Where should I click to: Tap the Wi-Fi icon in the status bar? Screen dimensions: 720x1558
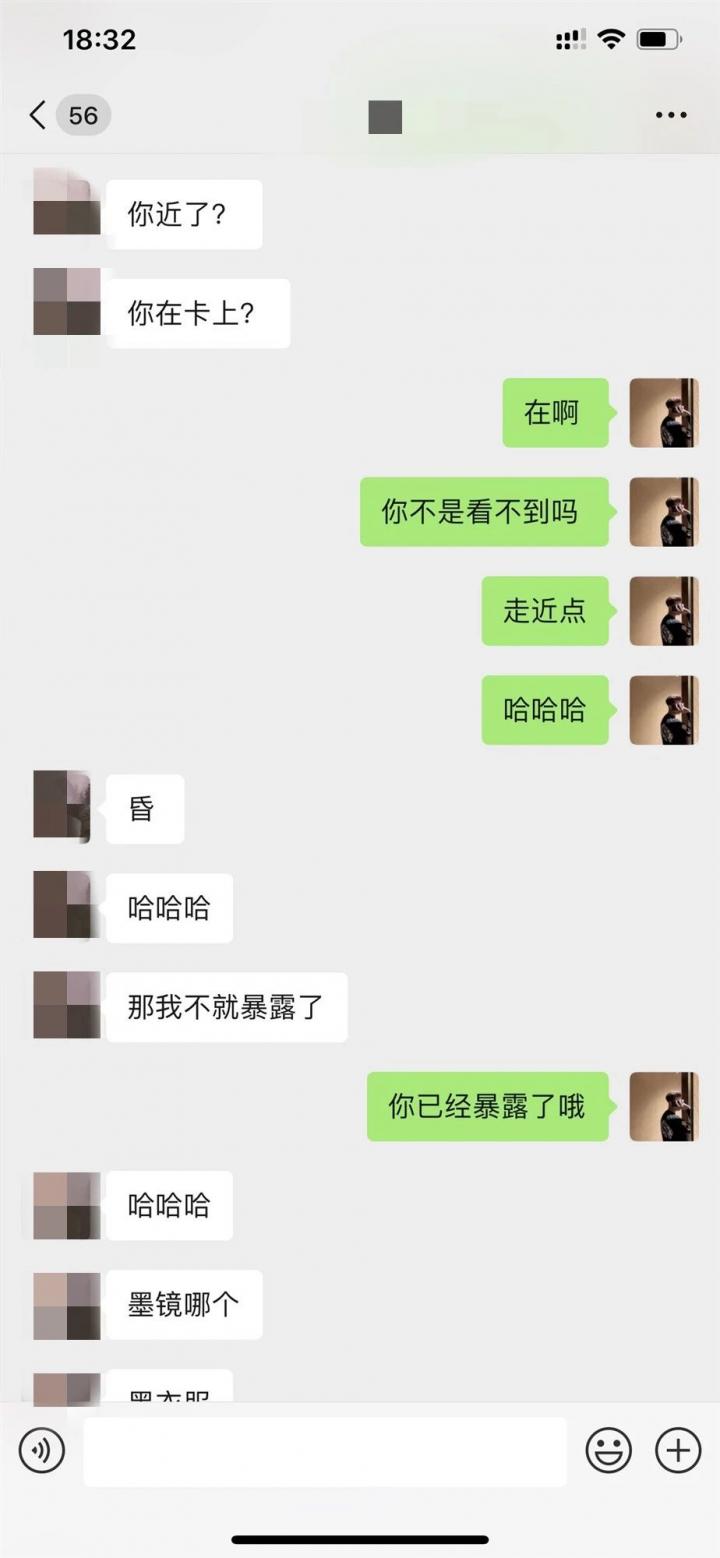(610, 38)
